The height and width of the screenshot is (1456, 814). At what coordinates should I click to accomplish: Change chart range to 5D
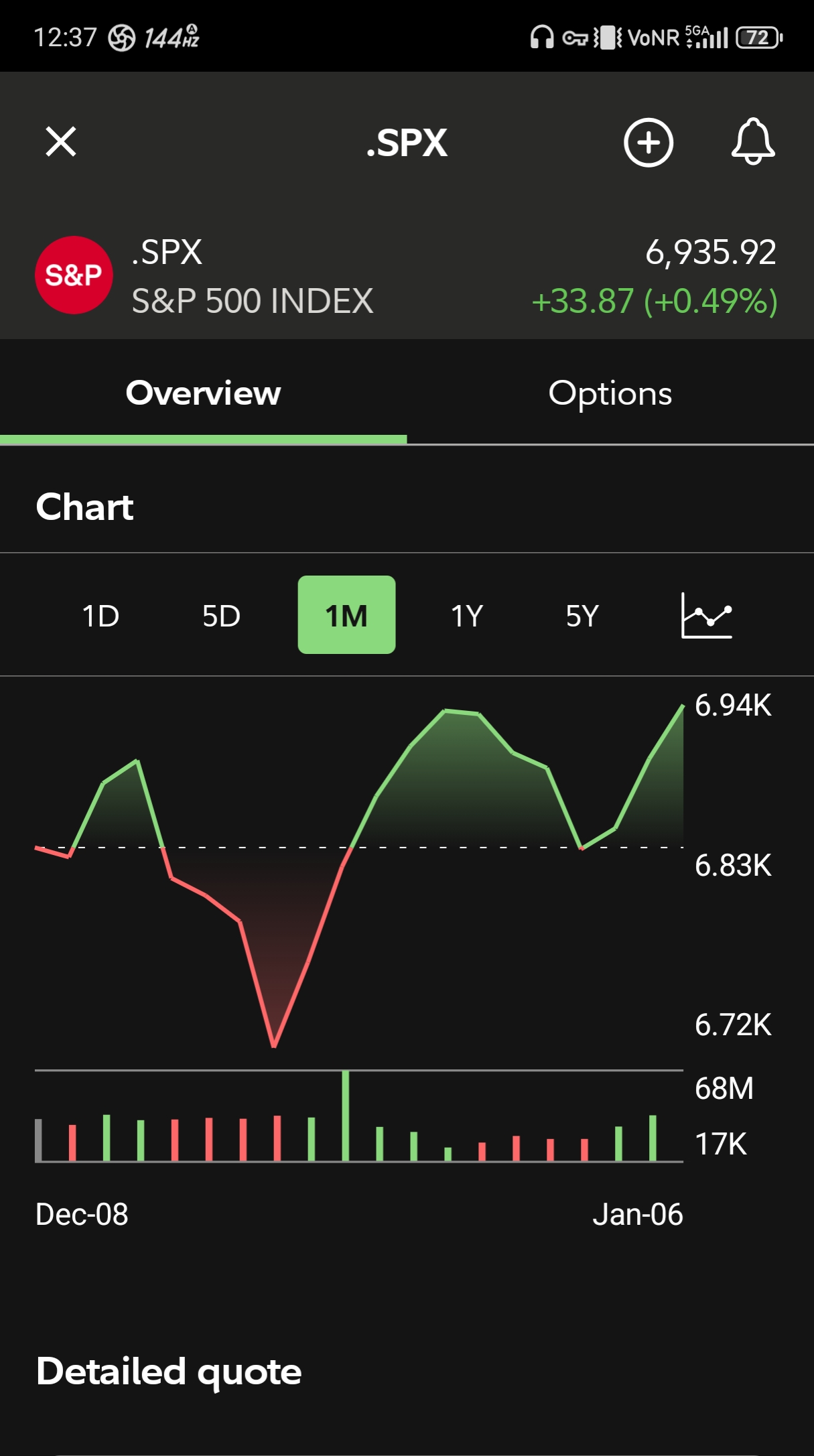pyautogui.click(x=221, y=615)
